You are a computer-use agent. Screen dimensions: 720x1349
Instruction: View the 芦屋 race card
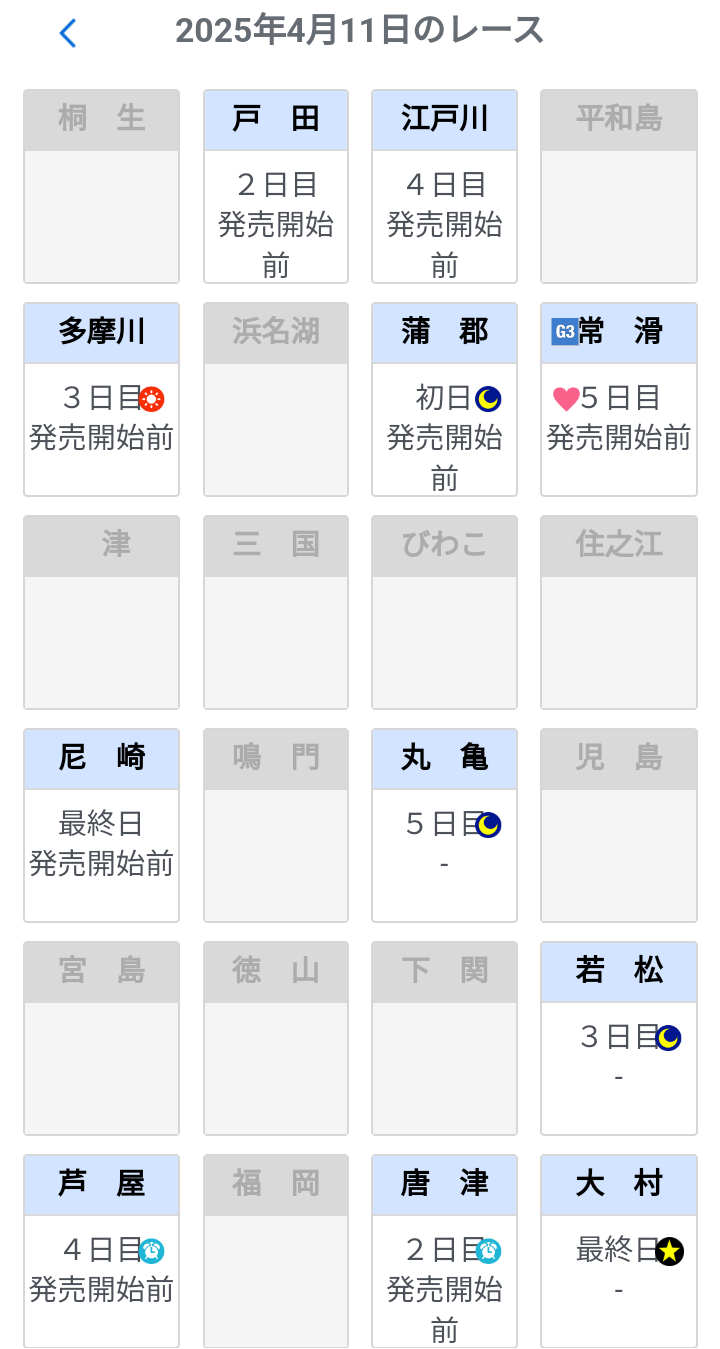tap(101, 1251)
